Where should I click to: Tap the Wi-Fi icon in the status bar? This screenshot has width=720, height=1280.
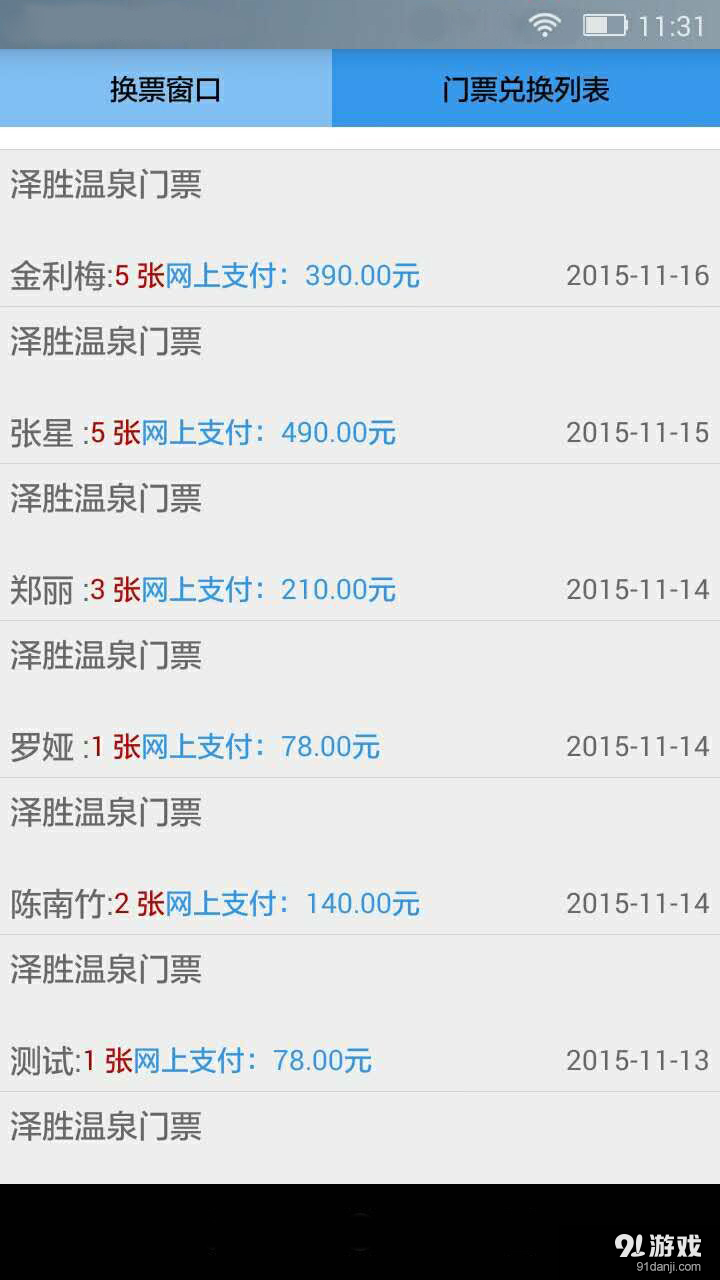click(x=545, y=24)
